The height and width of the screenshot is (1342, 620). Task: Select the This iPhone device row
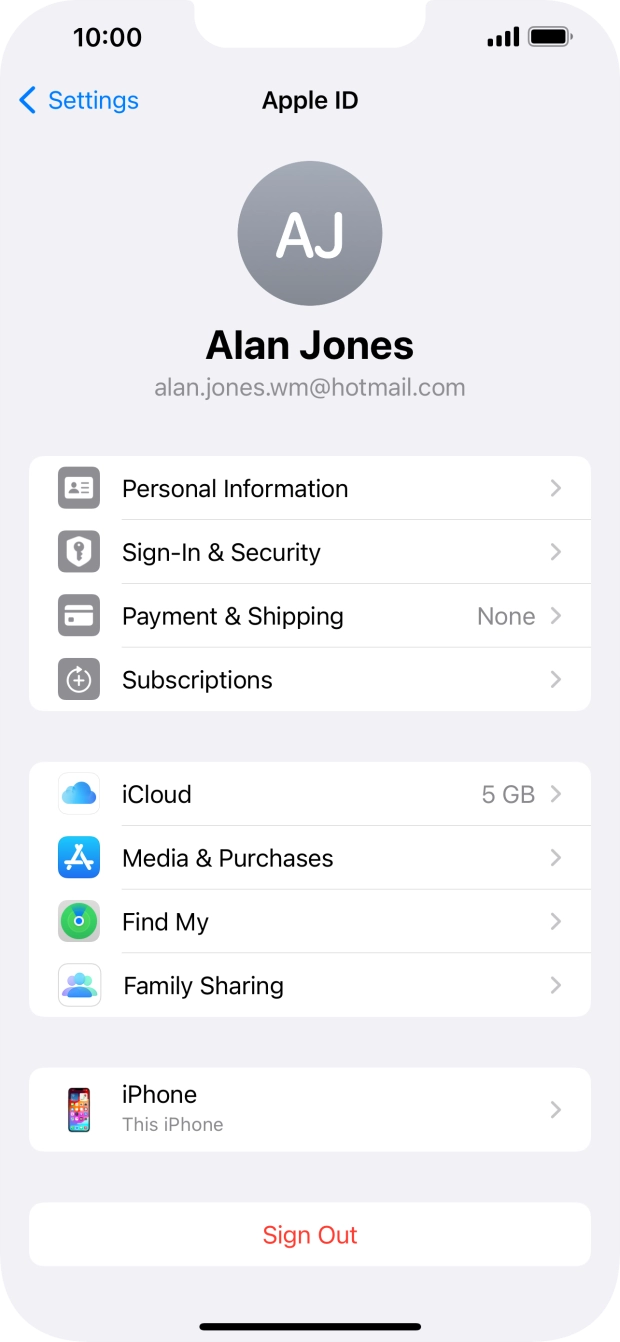[310, 1109]
